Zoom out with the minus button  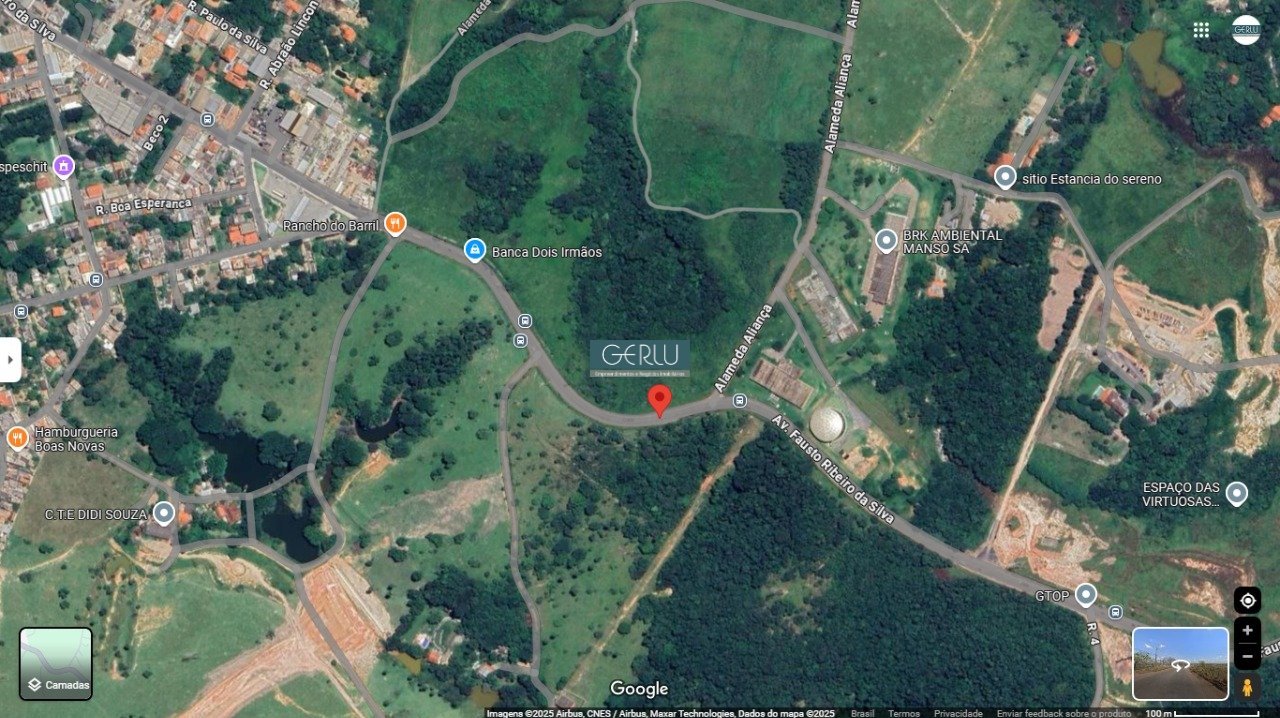click(1247, 656)
